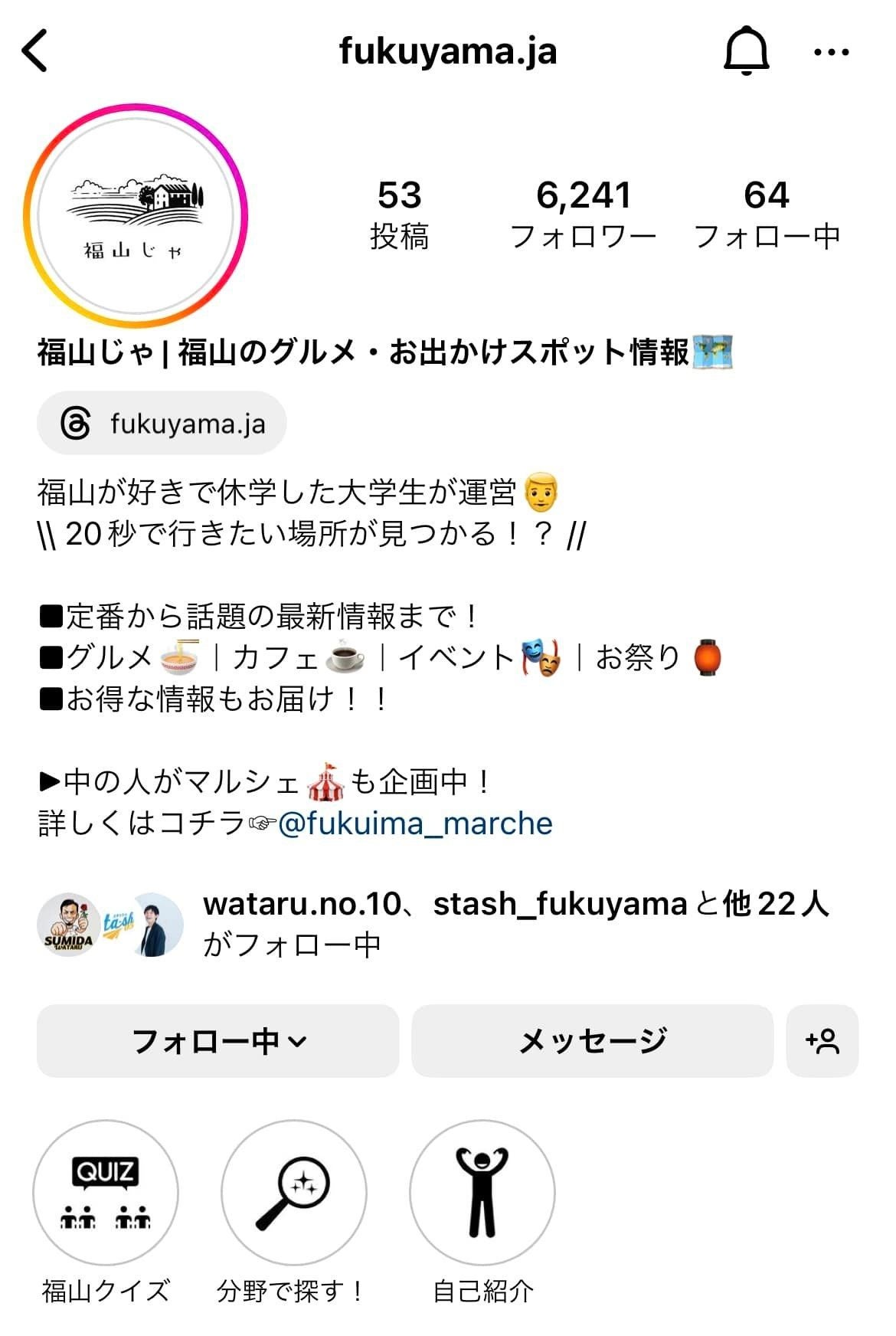Go back with the top-left arrow
Screen dimensions: 896x1336
[x=35, y=51]
